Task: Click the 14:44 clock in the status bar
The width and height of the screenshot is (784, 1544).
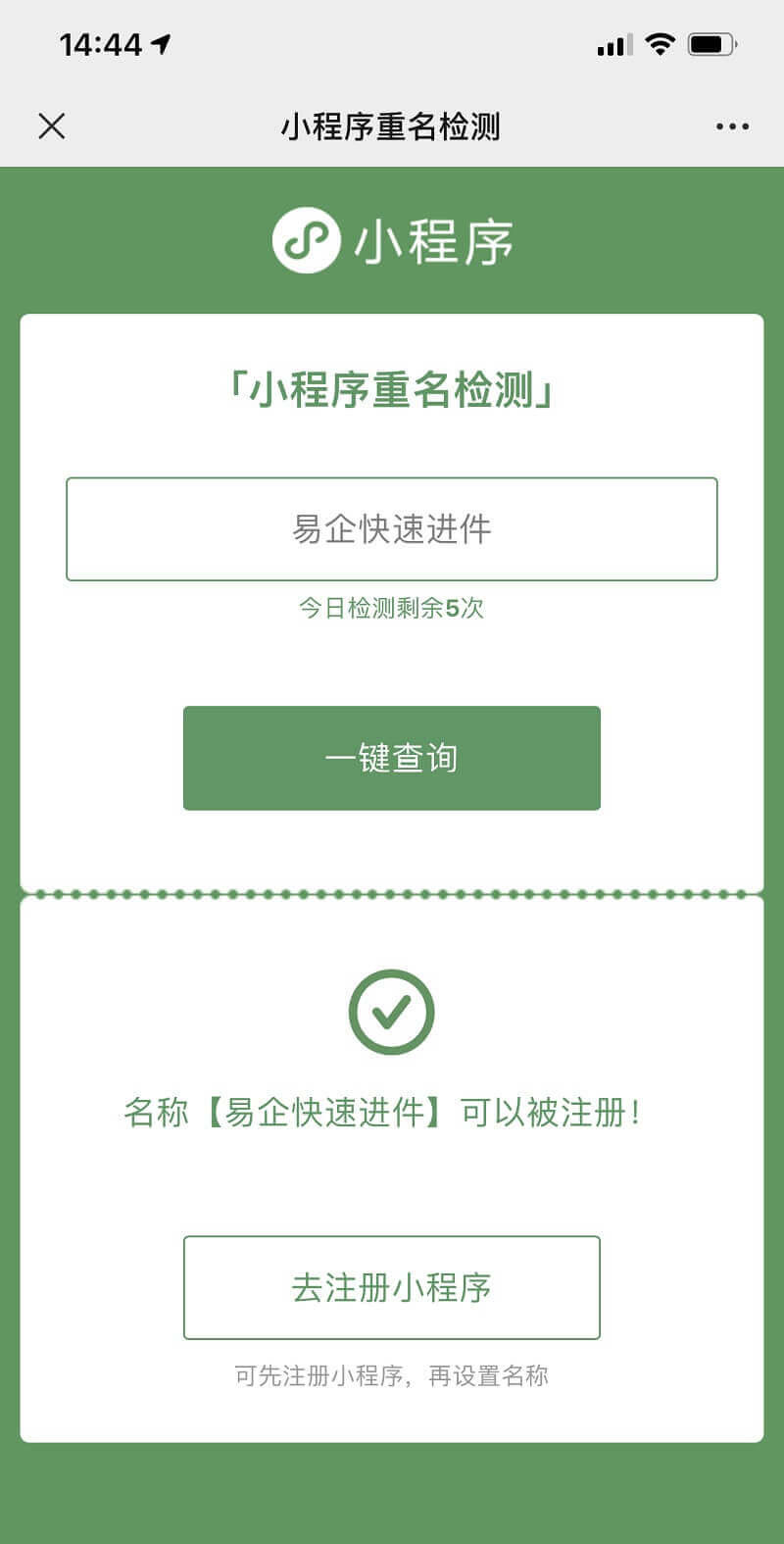Action: point(98,44)
